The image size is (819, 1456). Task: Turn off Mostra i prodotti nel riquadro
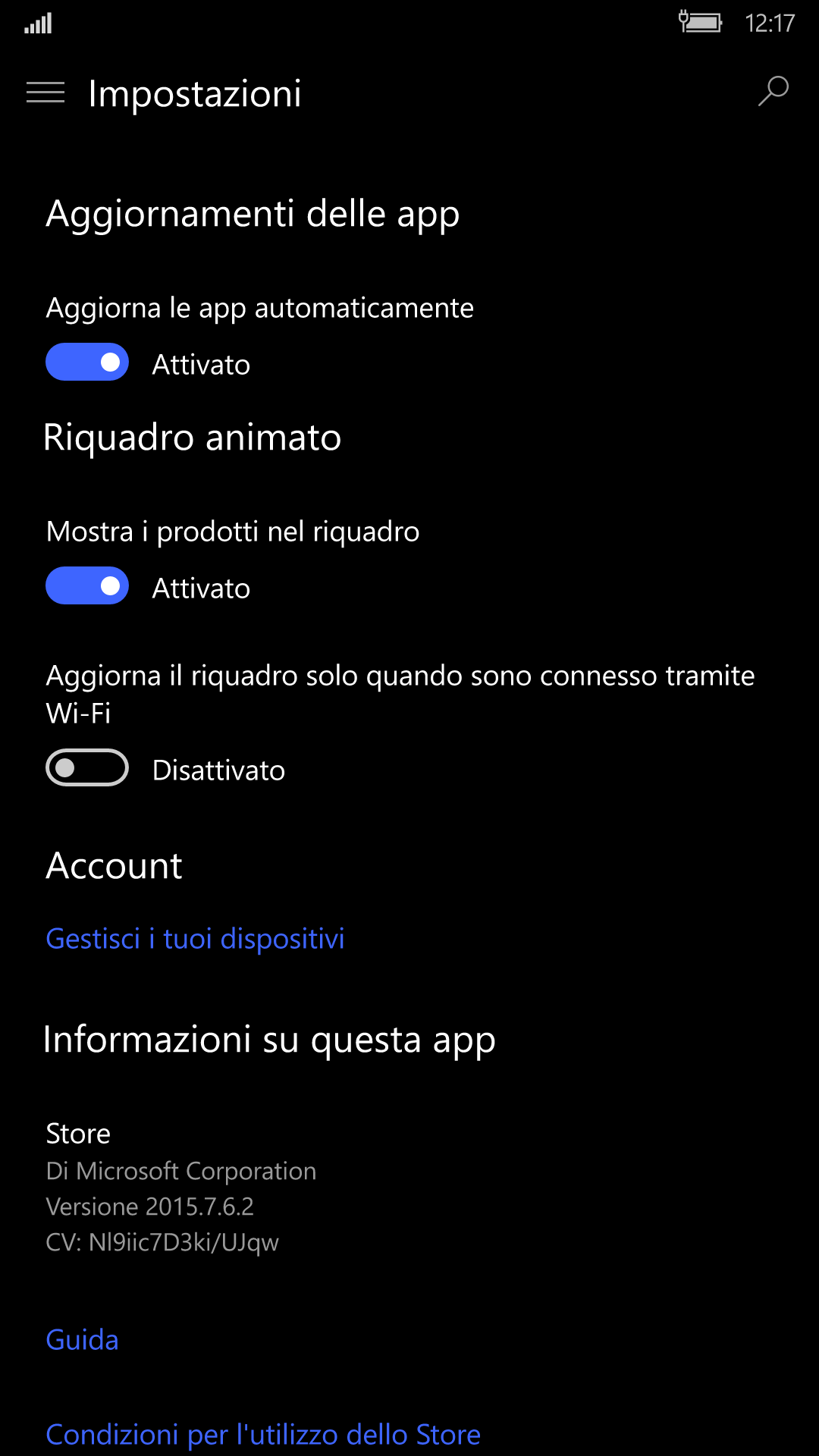(87, 586)
